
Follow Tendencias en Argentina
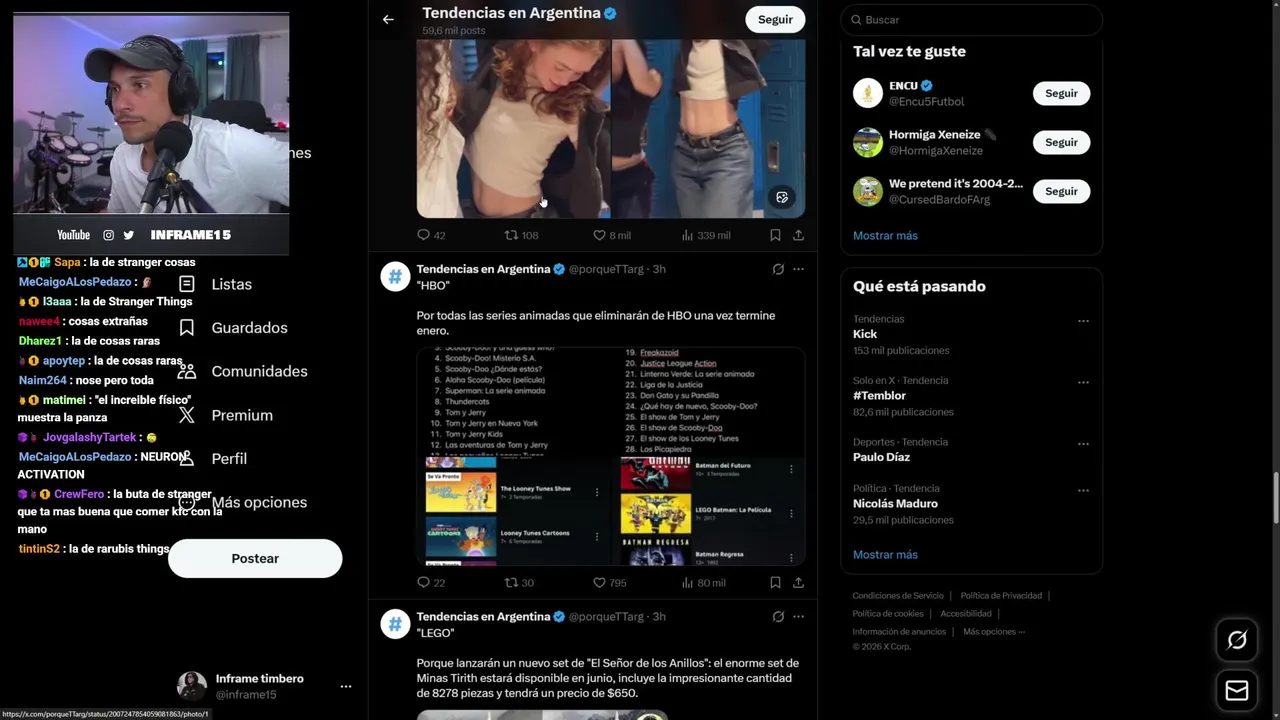coord(774,19)
